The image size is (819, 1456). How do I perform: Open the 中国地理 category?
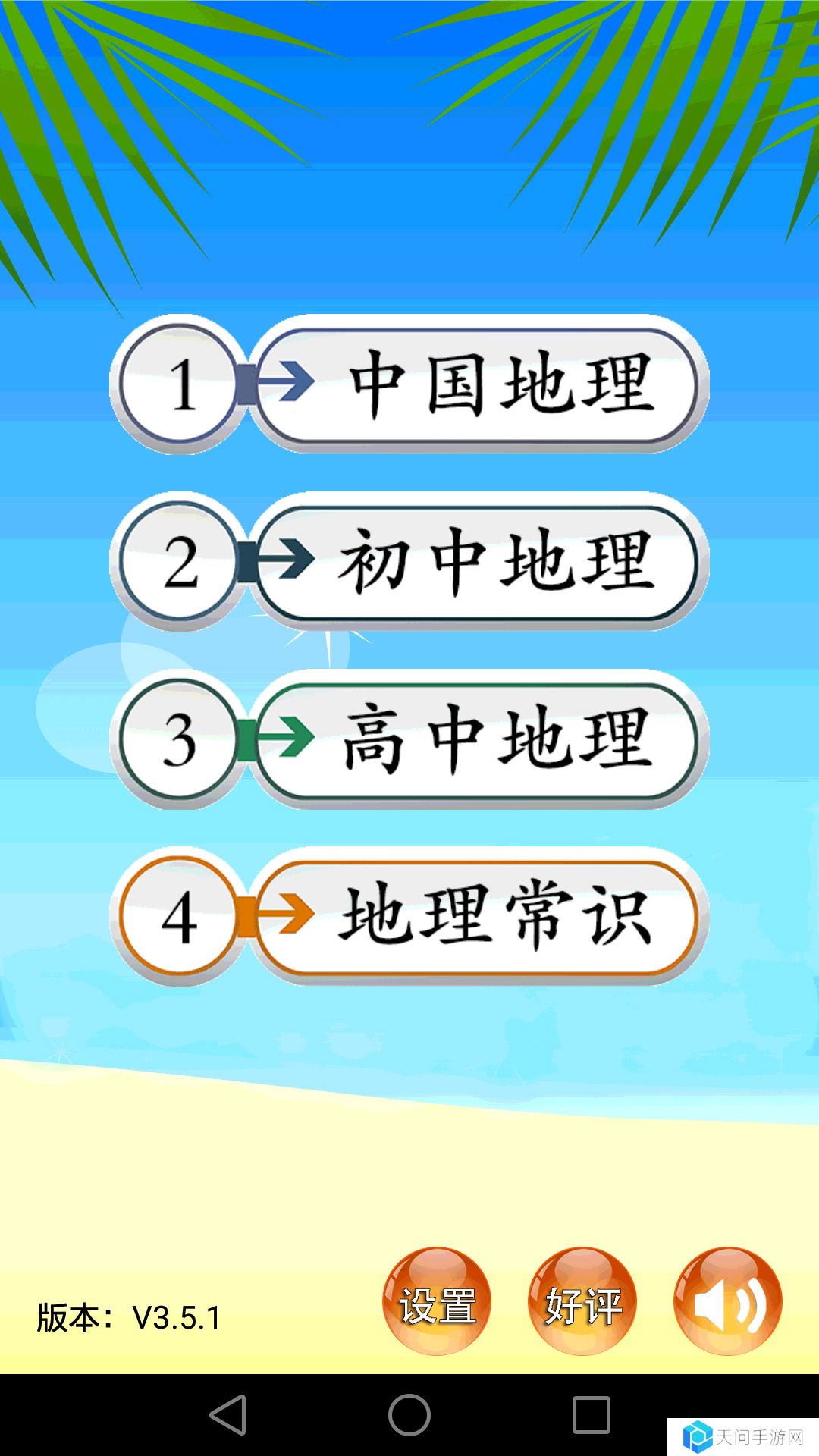pyautogui.click(x=478, y=384)
